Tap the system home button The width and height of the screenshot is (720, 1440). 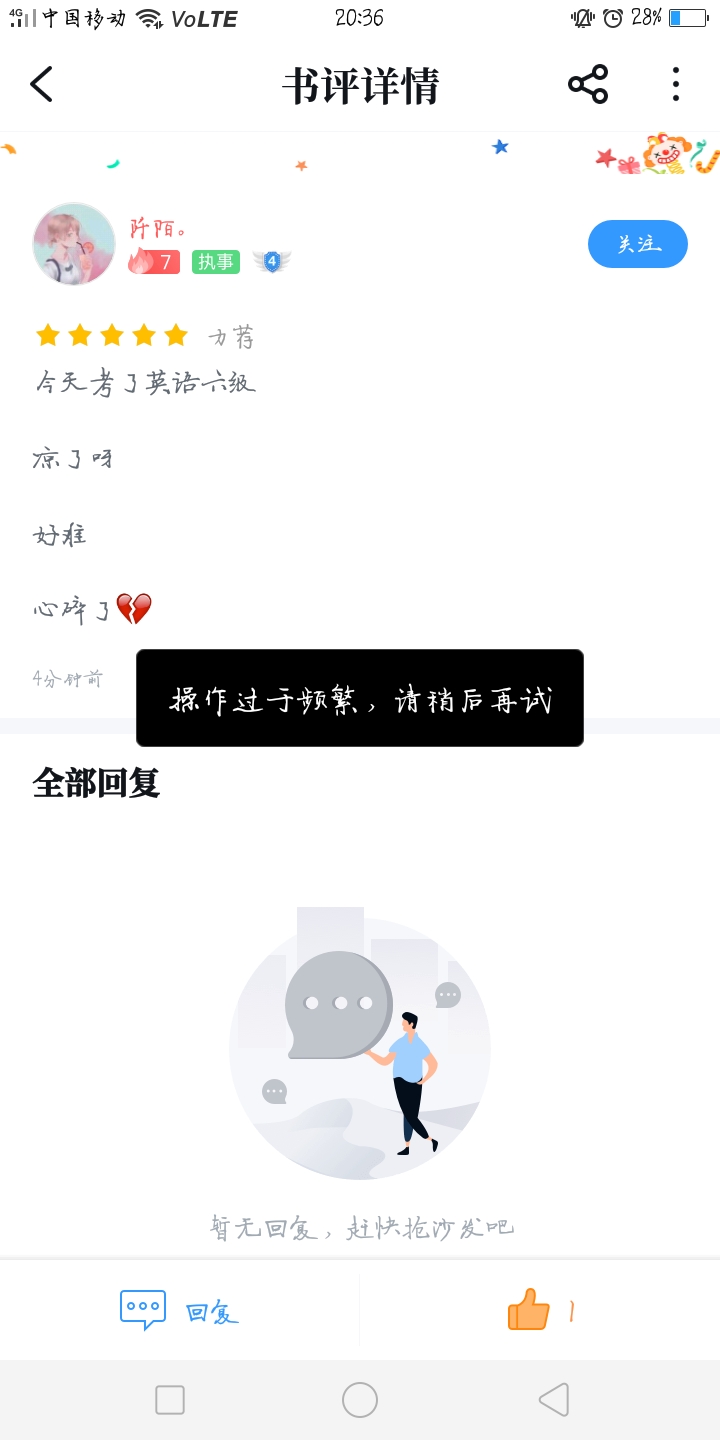360,1400
